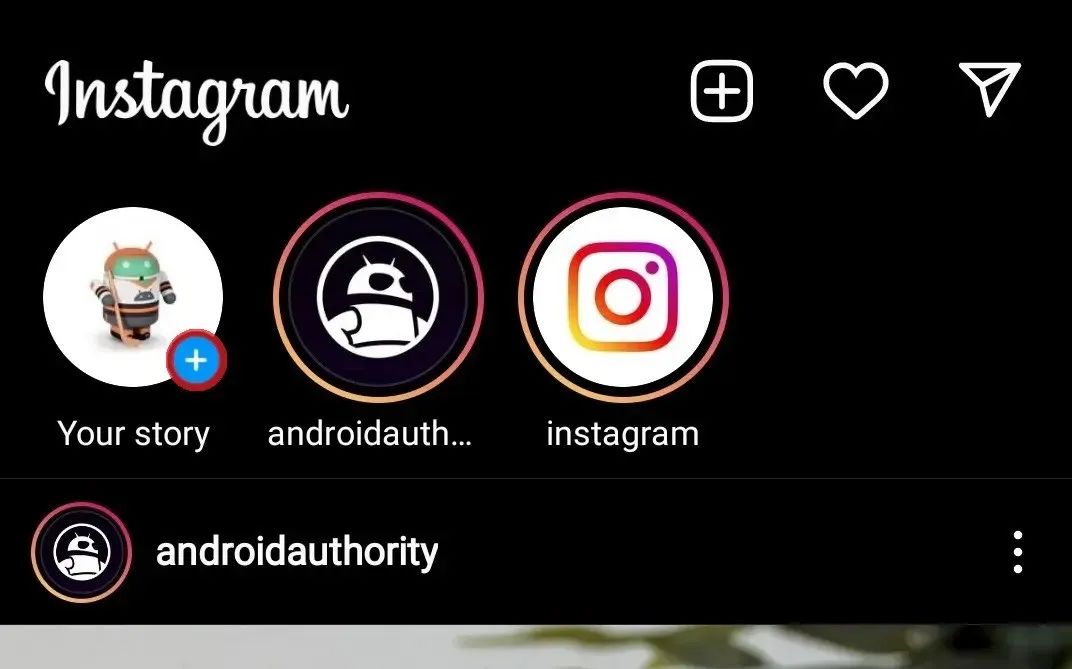The image size is (1072, 669).
Task: Add to Your story
Action: (196, 361)
